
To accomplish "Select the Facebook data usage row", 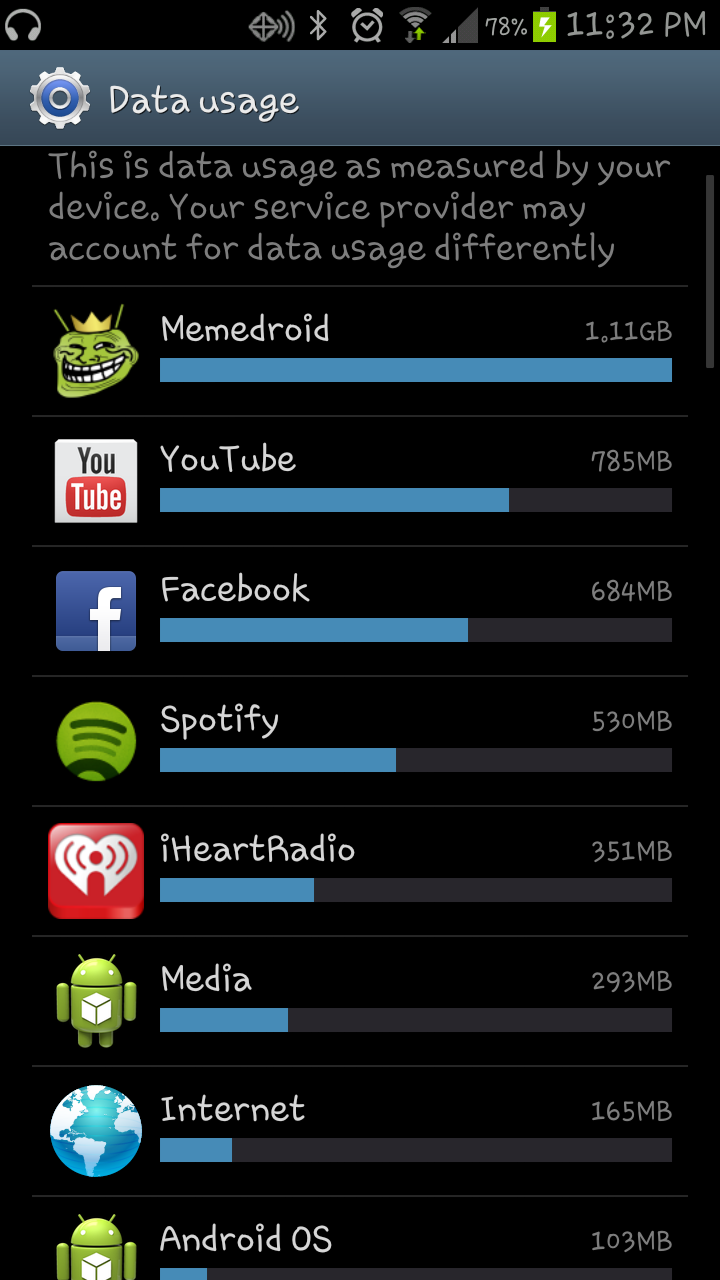I will pos(360,612).
